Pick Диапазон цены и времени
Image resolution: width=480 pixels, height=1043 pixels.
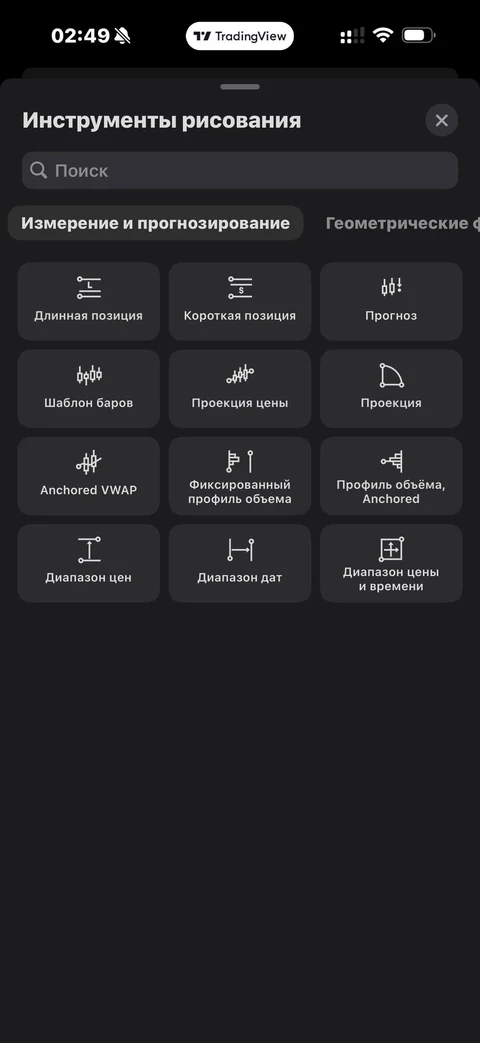pos(391,563)
